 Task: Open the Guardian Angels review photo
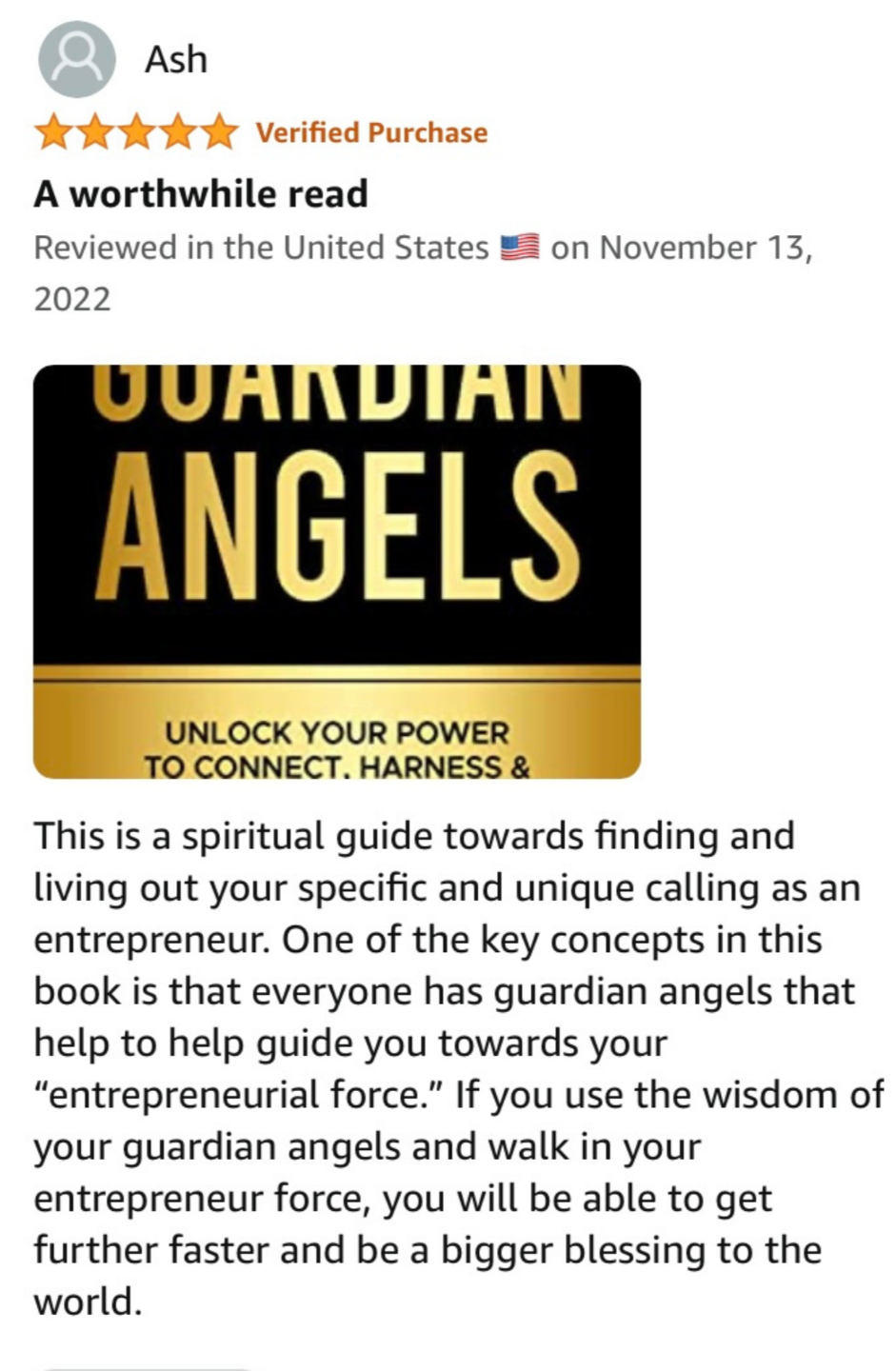coord(336,571)
